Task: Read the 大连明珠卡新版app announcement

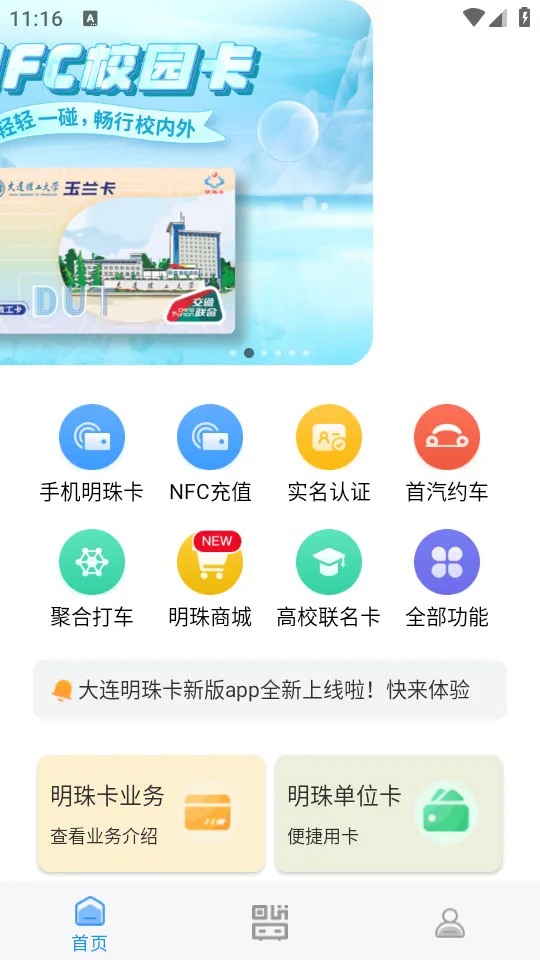Action: (270, 690)
